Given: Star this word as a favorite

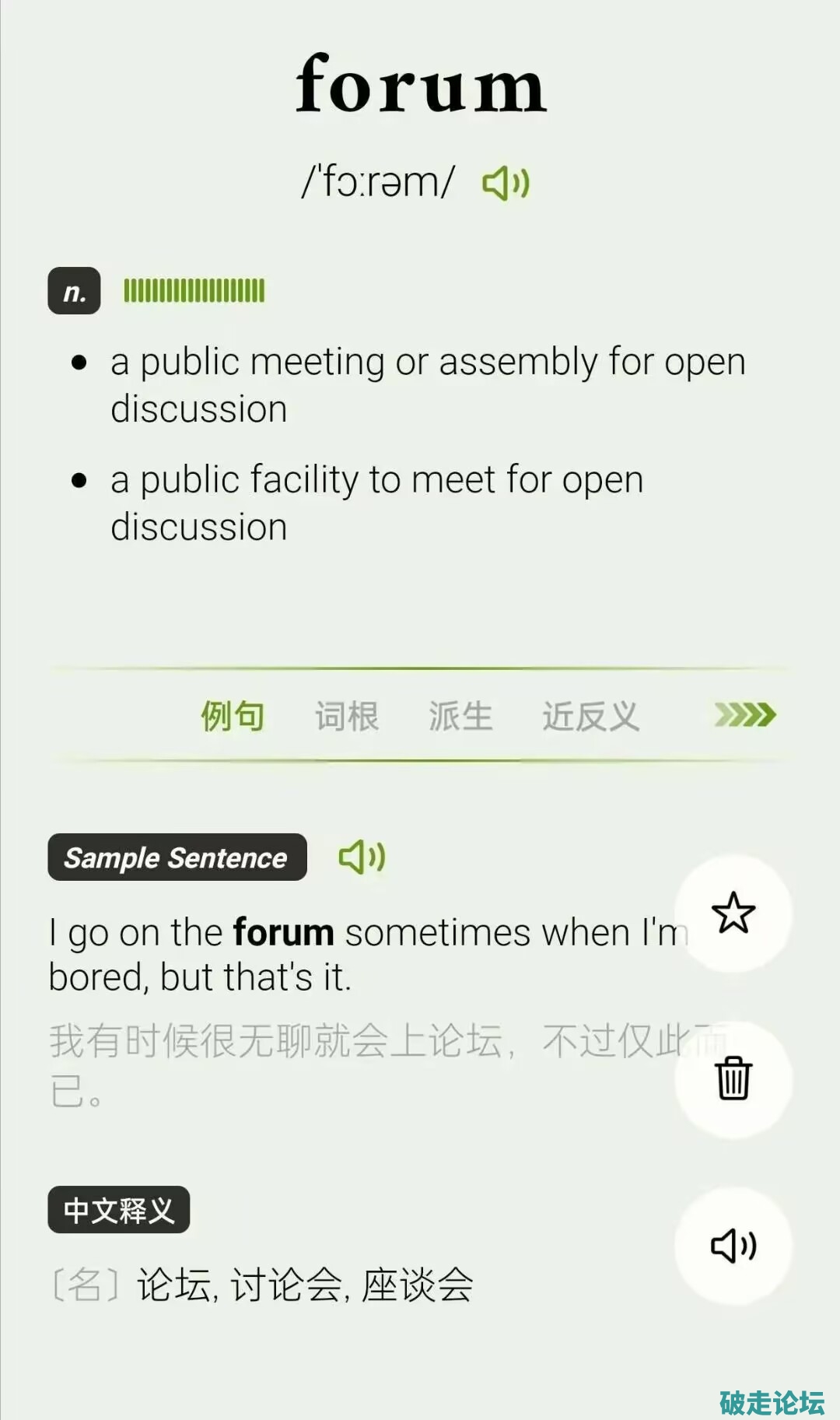Looking at the screenshot, I should (x=733, y=913).
